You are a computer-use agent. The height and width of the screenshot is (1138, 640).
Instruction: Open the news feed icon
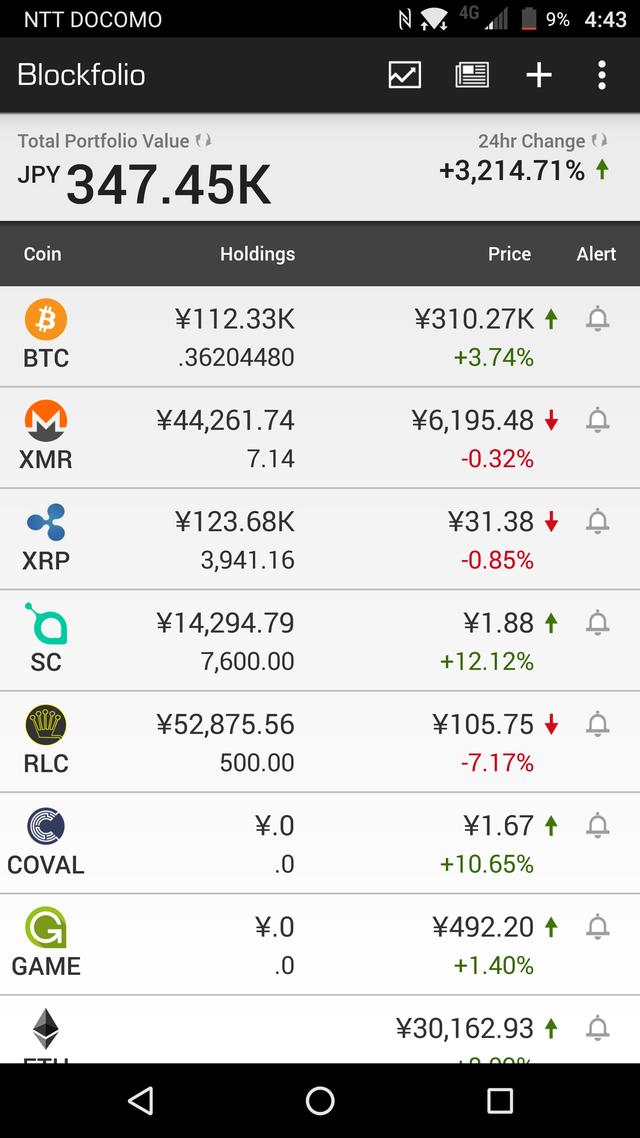tap(472, 75)
